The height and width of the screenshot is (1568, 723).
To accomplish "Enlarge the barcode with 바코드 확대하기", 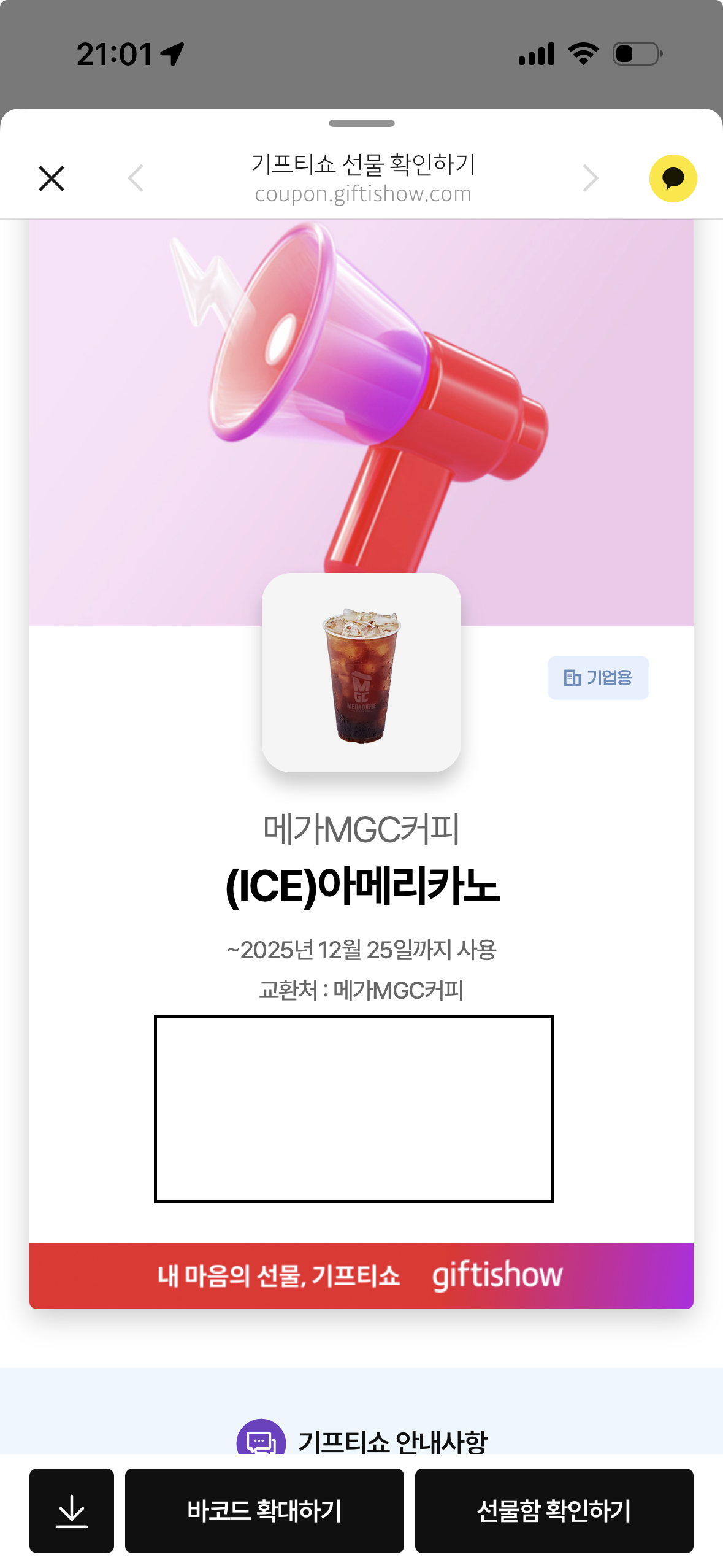I will point(264,1510).
